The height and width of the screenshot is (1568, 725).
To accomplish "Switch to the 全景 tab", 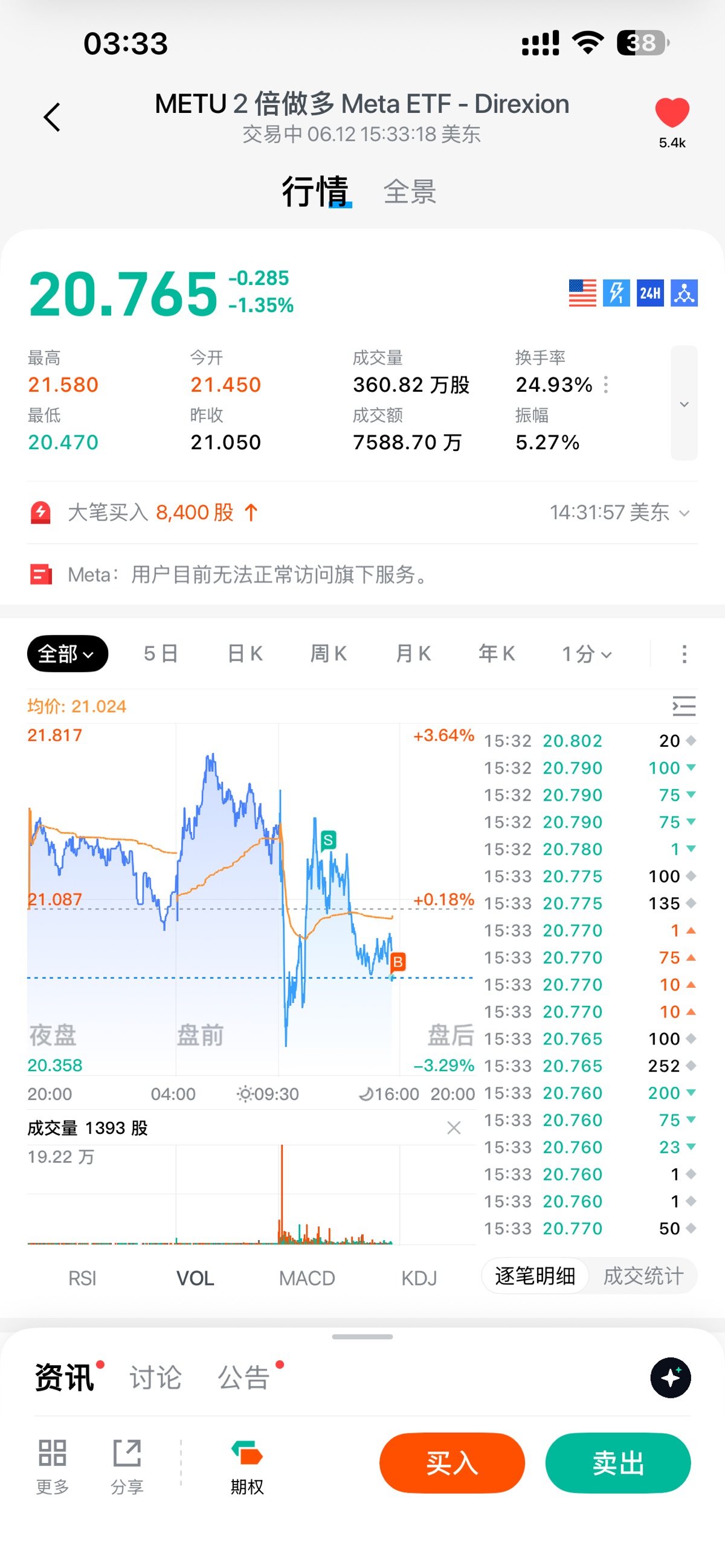I will (410, 192).
